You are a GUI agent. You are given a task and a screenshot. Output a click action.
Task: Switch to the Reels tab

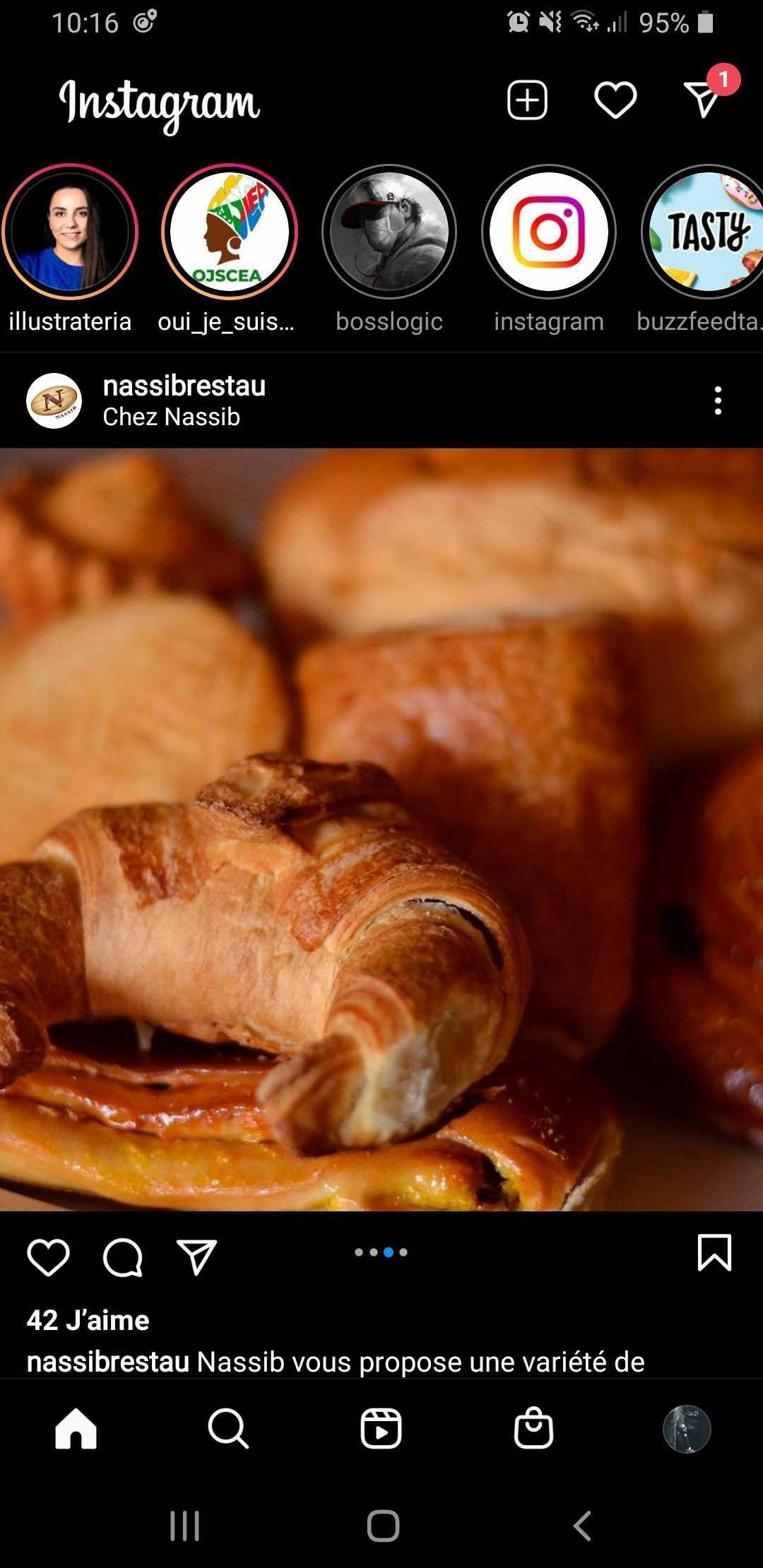381,1428
